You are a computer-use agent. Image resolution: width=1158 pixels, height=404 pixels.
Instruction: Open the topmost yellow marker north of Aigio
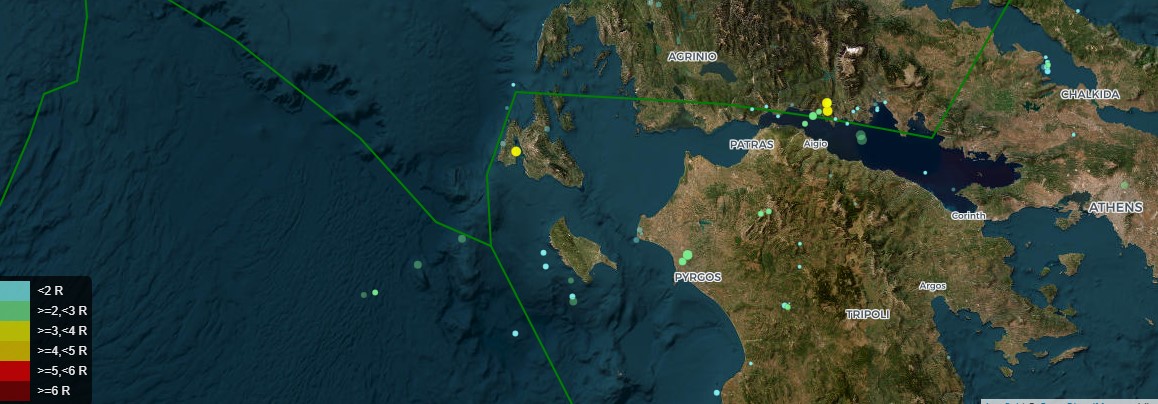827,102
